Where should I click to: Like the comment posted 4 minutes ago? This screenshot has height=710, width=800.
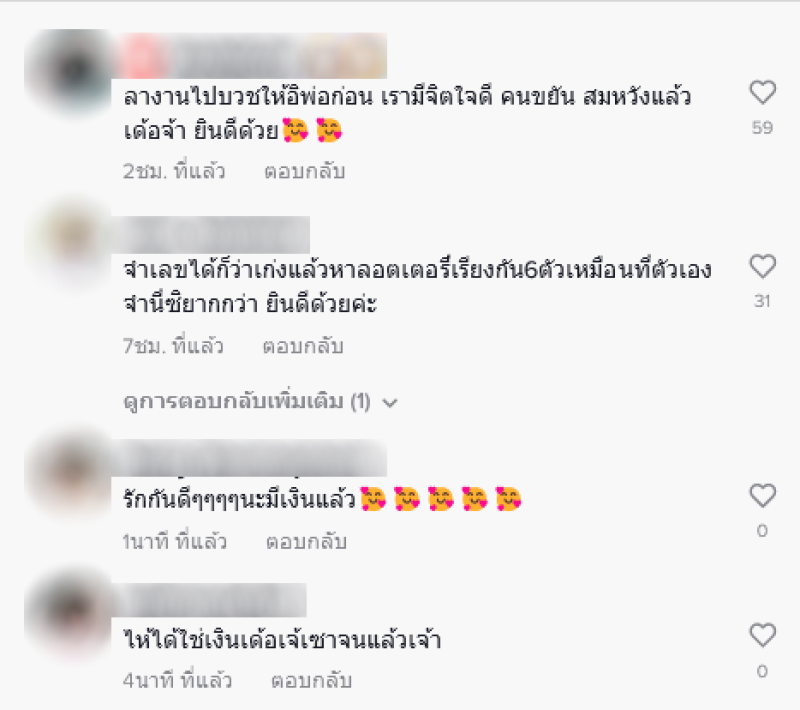coord(762,635)
